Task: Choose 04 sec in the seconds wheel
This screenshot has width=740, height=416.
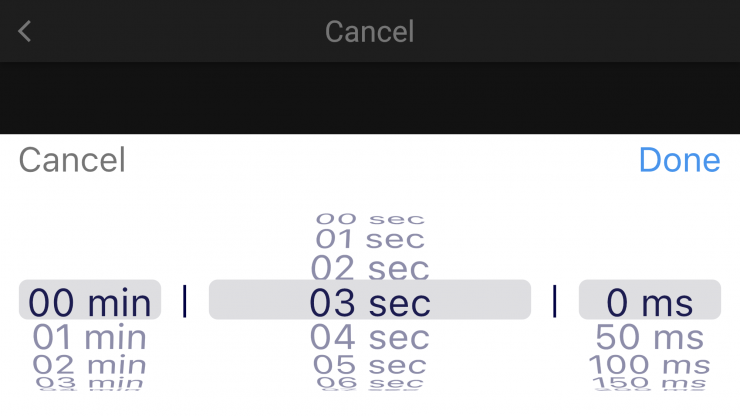Action: tap(369, 338)
